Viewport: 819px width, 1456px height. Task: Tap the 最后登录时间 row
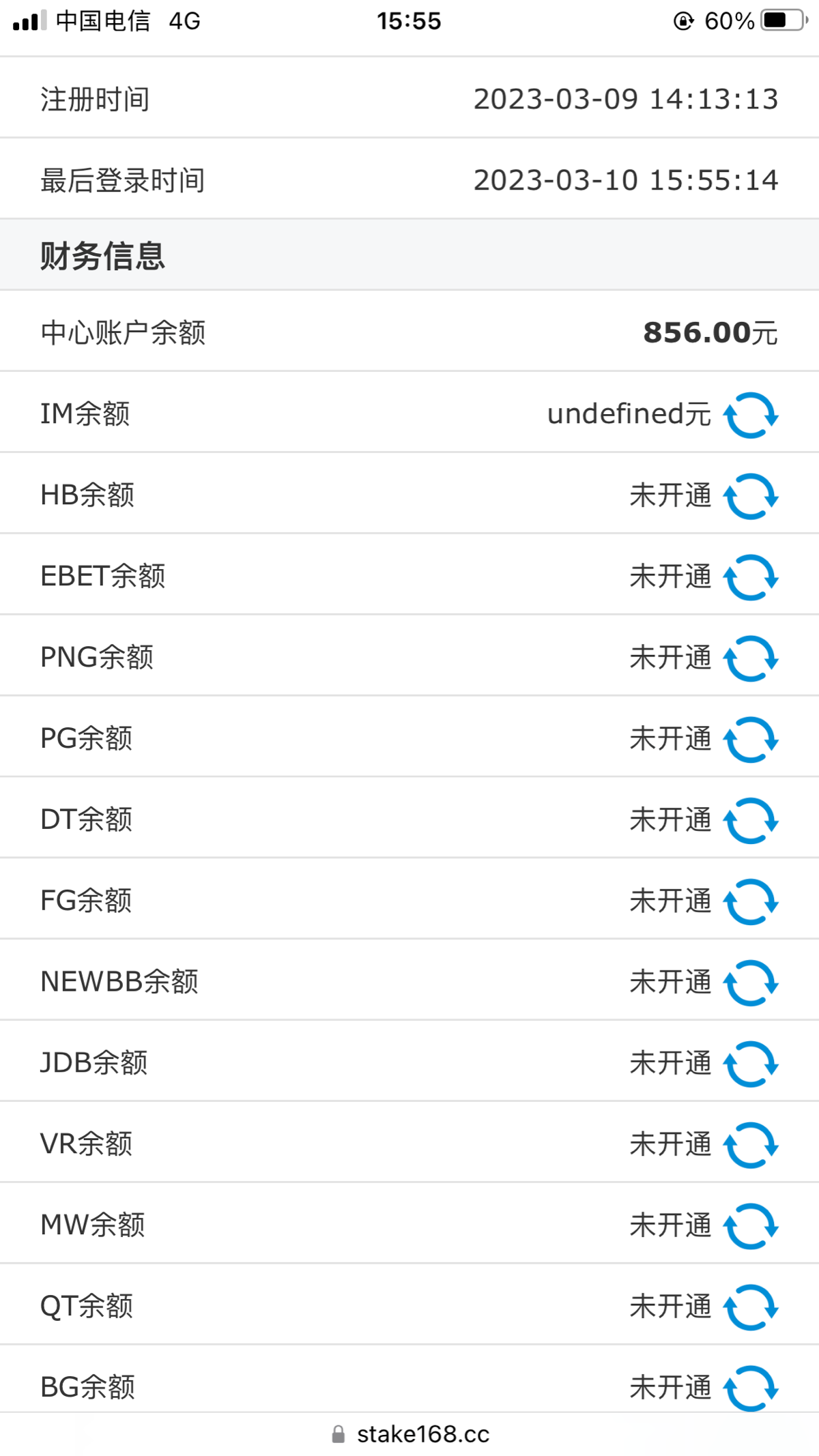click(409, 179)
